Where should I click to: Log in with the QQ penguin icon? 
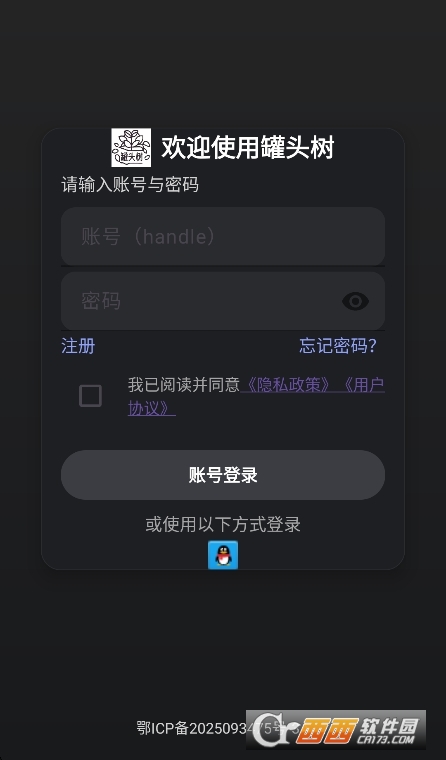223,555
